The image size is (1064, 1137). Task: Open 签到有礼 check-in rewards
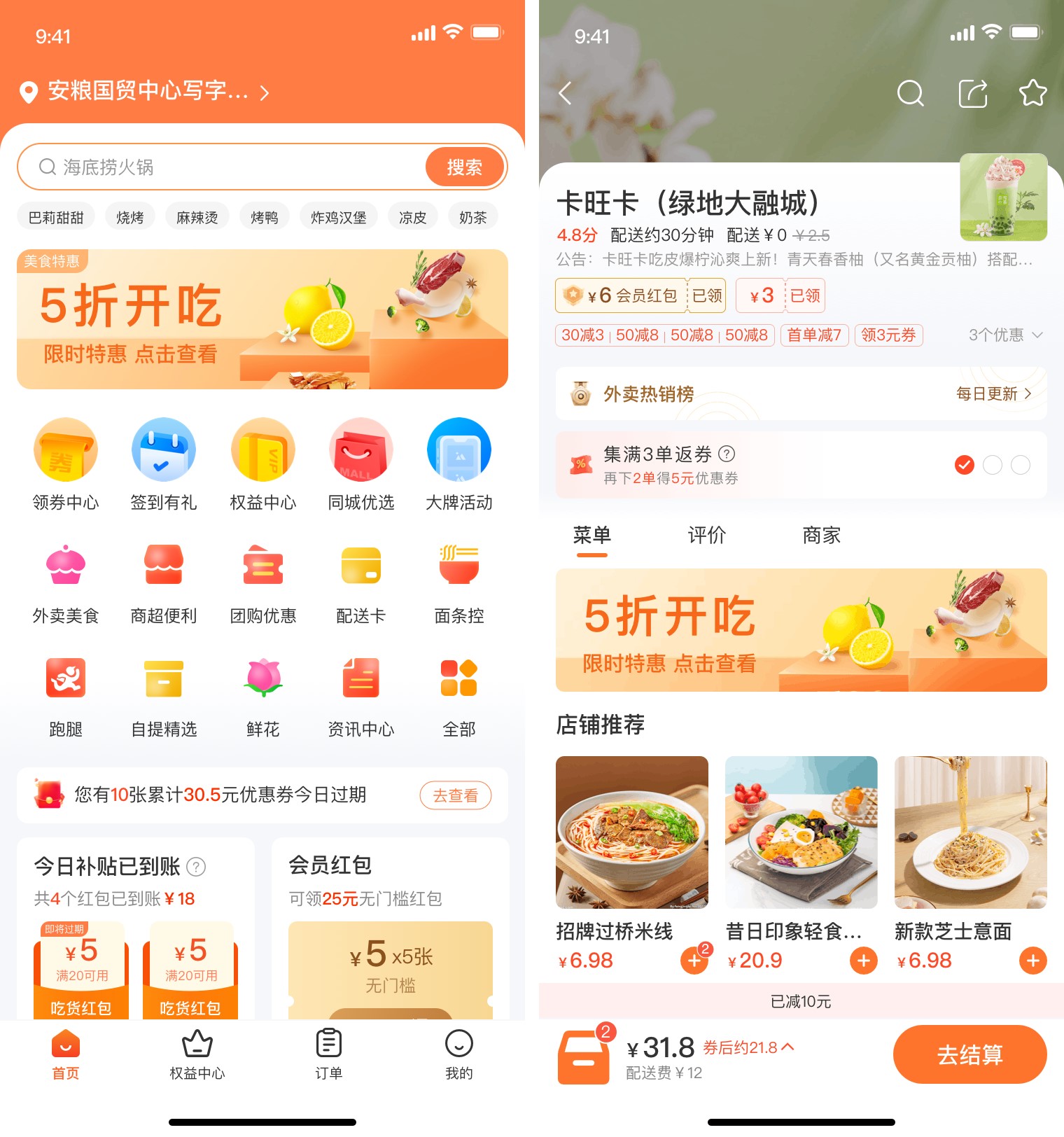tap(164, 463)
